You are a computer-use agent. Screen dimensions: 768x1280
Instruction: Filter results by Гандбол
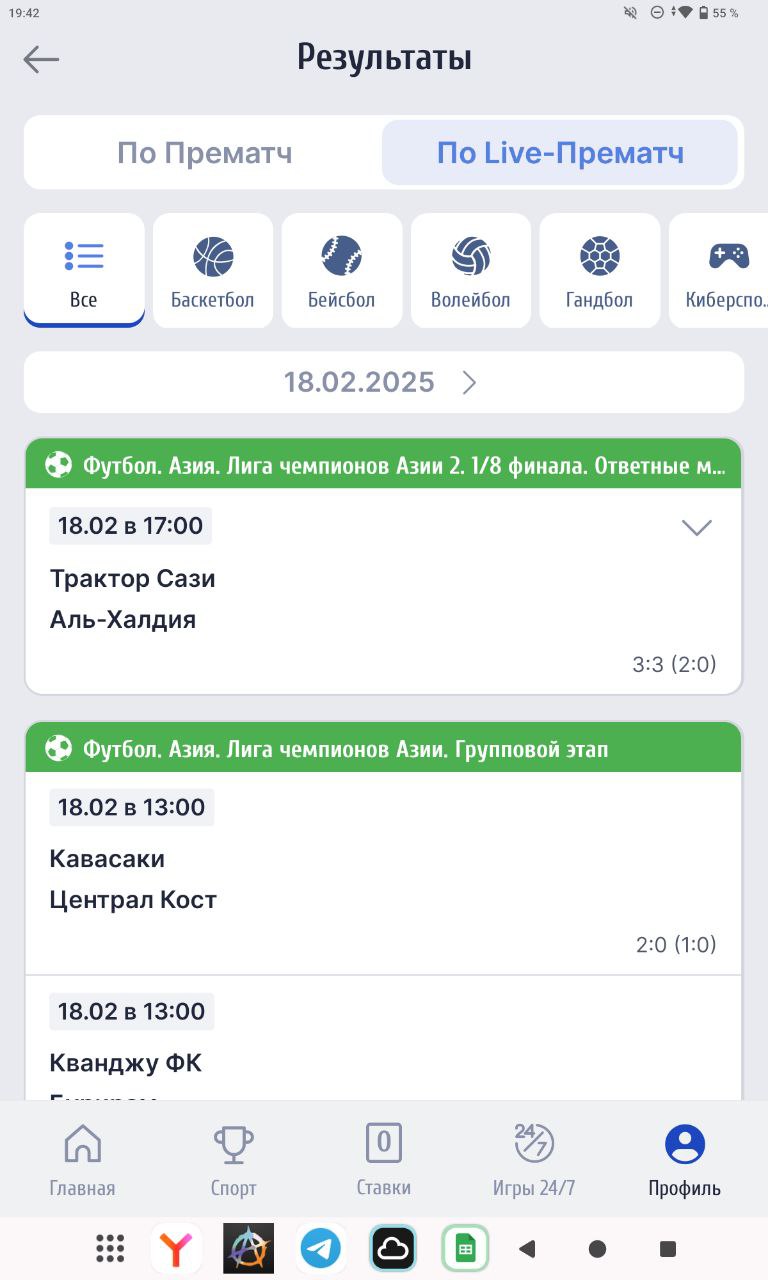pos(600,270)
